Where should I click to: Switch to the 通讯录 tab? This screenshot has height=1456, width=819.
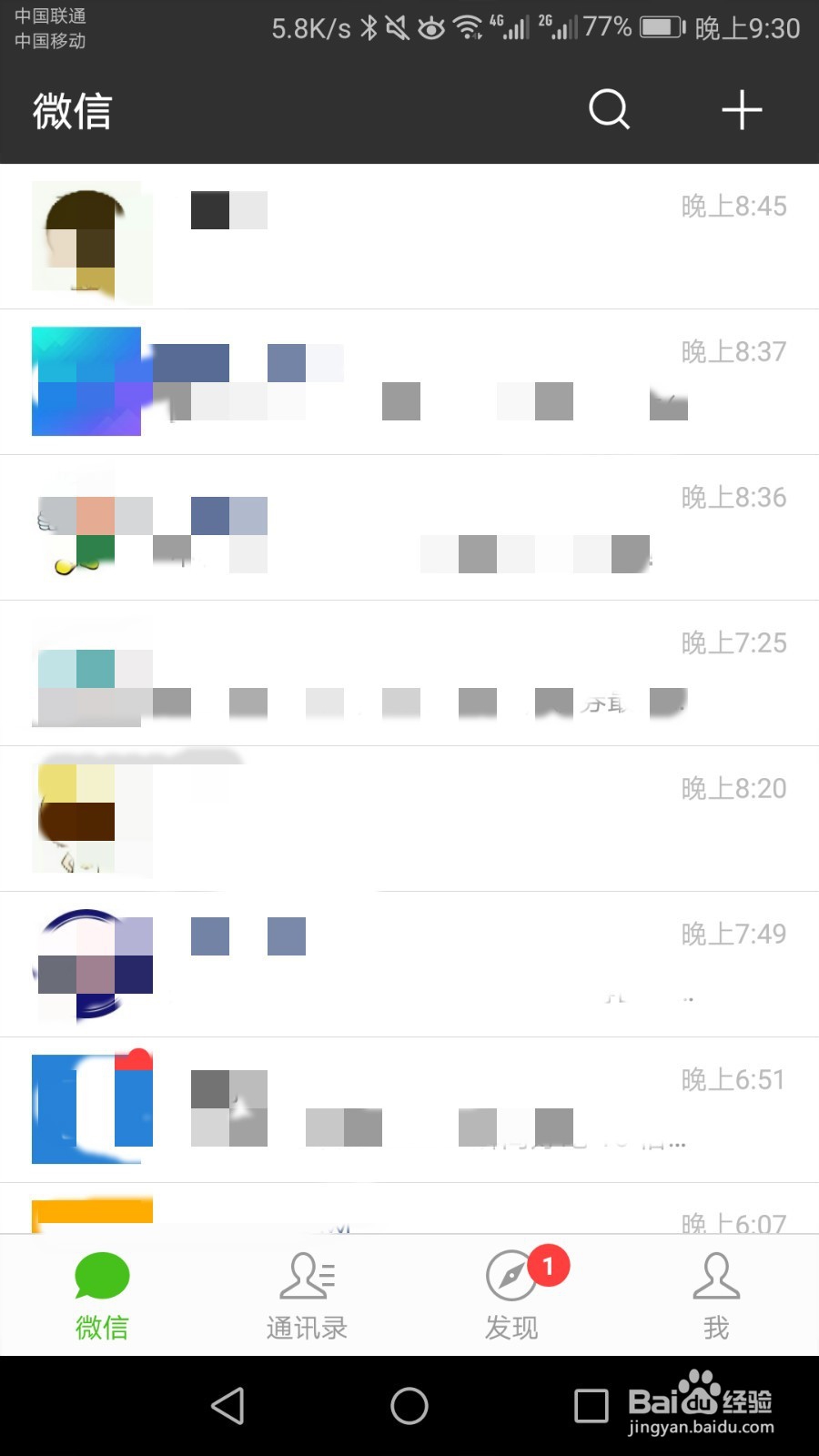pyautogui.click(x=307, y=1297)
